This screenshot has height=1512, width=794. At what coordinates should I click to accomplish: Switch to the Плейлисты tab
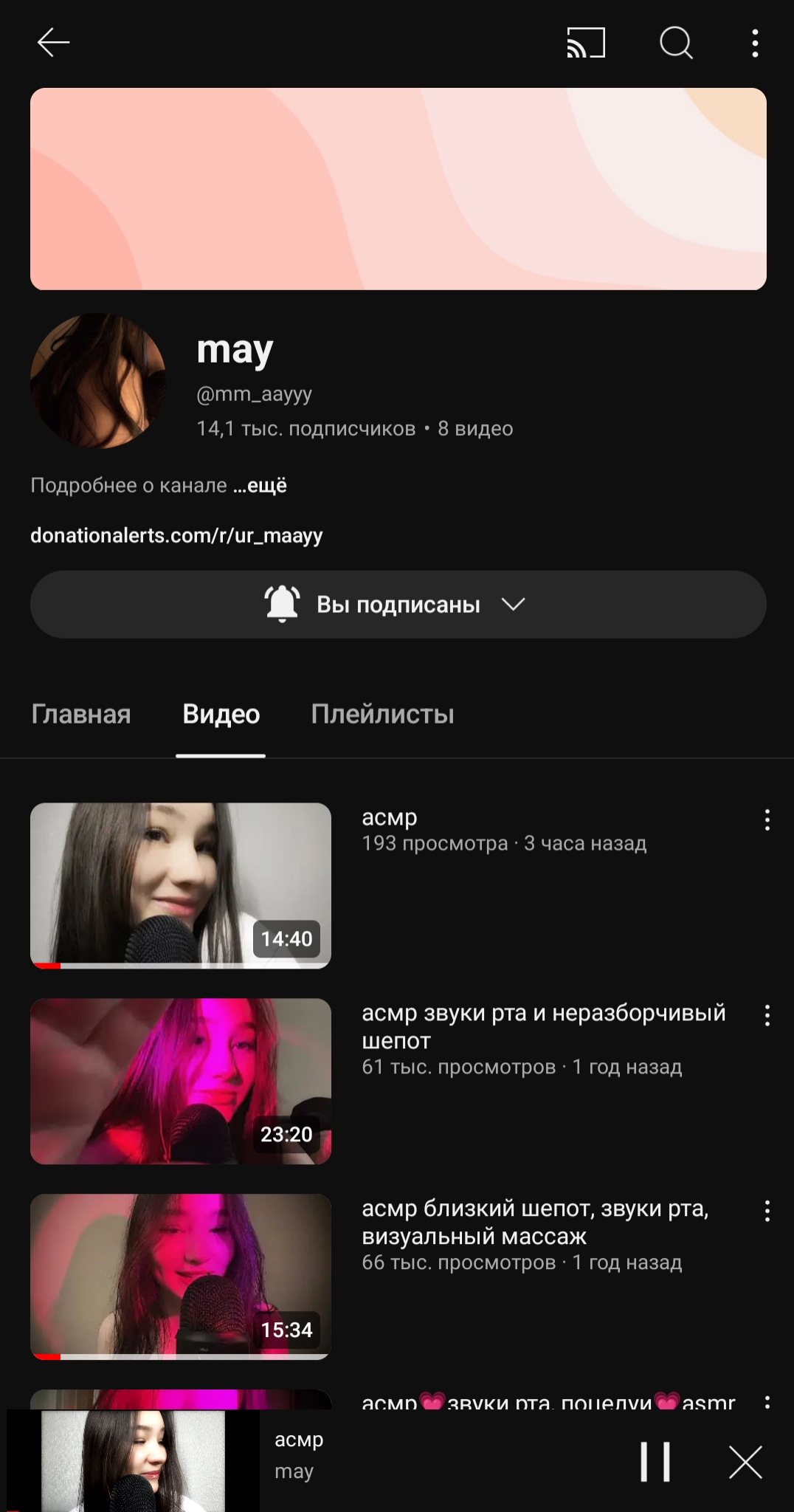click(382, 714)
